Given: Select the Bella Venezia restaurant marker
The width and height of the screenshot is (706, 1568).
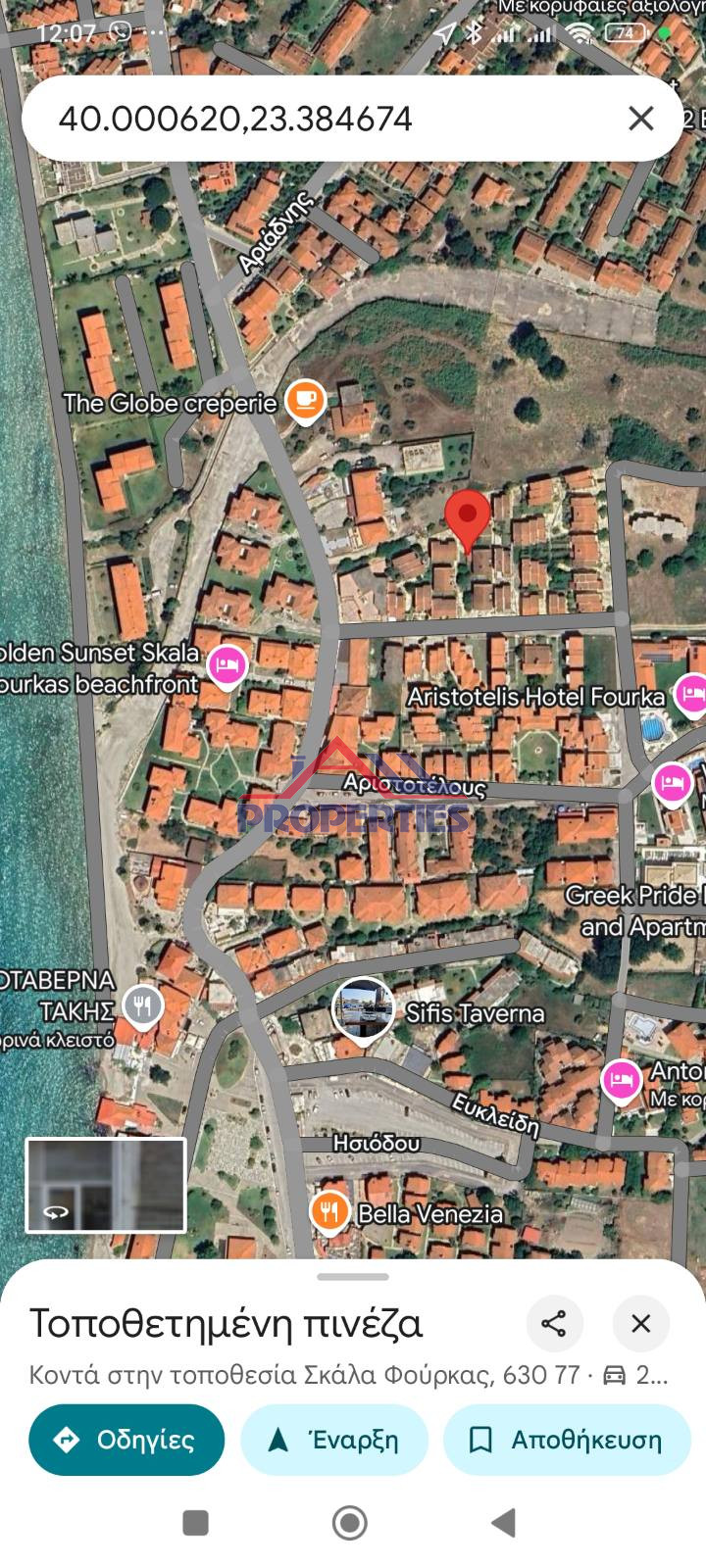Looking at the screenshot, I should tap(329, 1212).
